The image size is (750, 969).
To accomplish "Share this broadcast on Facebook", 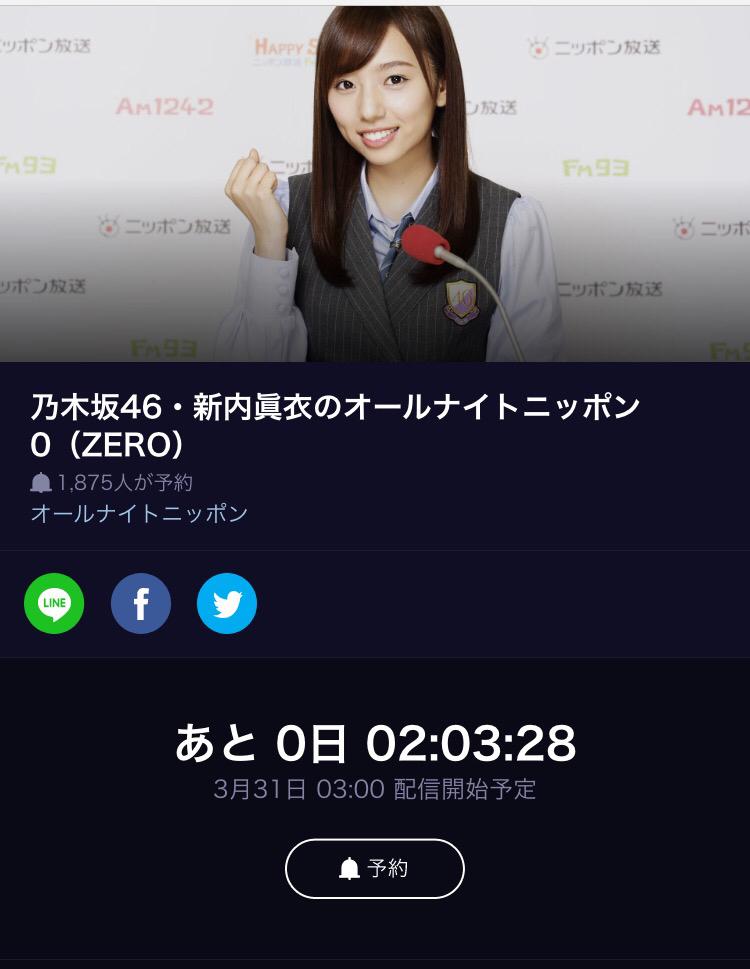I will pyautogui.click(x=141, y=603).
